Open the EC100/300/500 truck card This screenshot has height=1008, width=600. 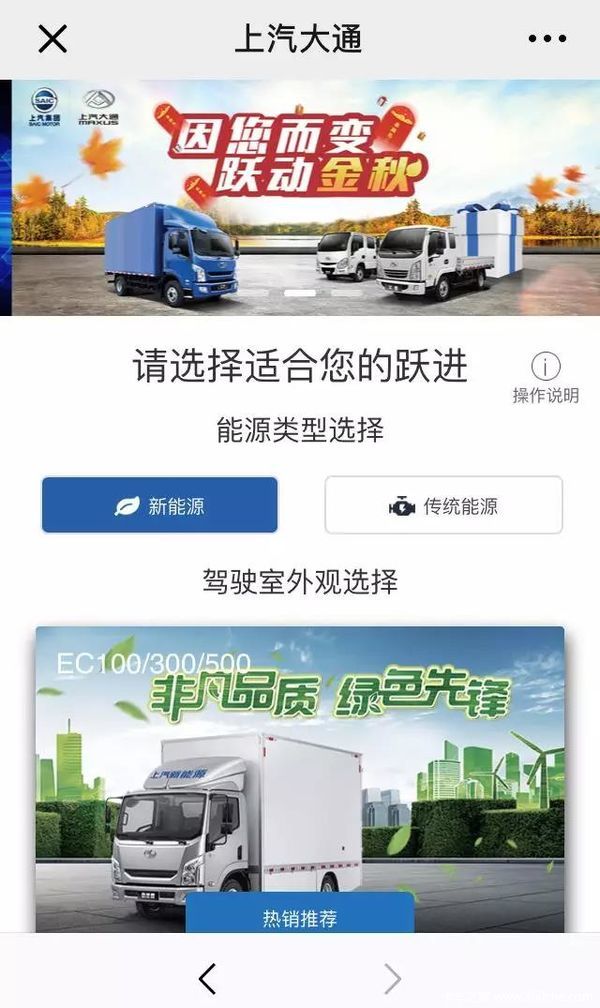[x=300, y=760]
